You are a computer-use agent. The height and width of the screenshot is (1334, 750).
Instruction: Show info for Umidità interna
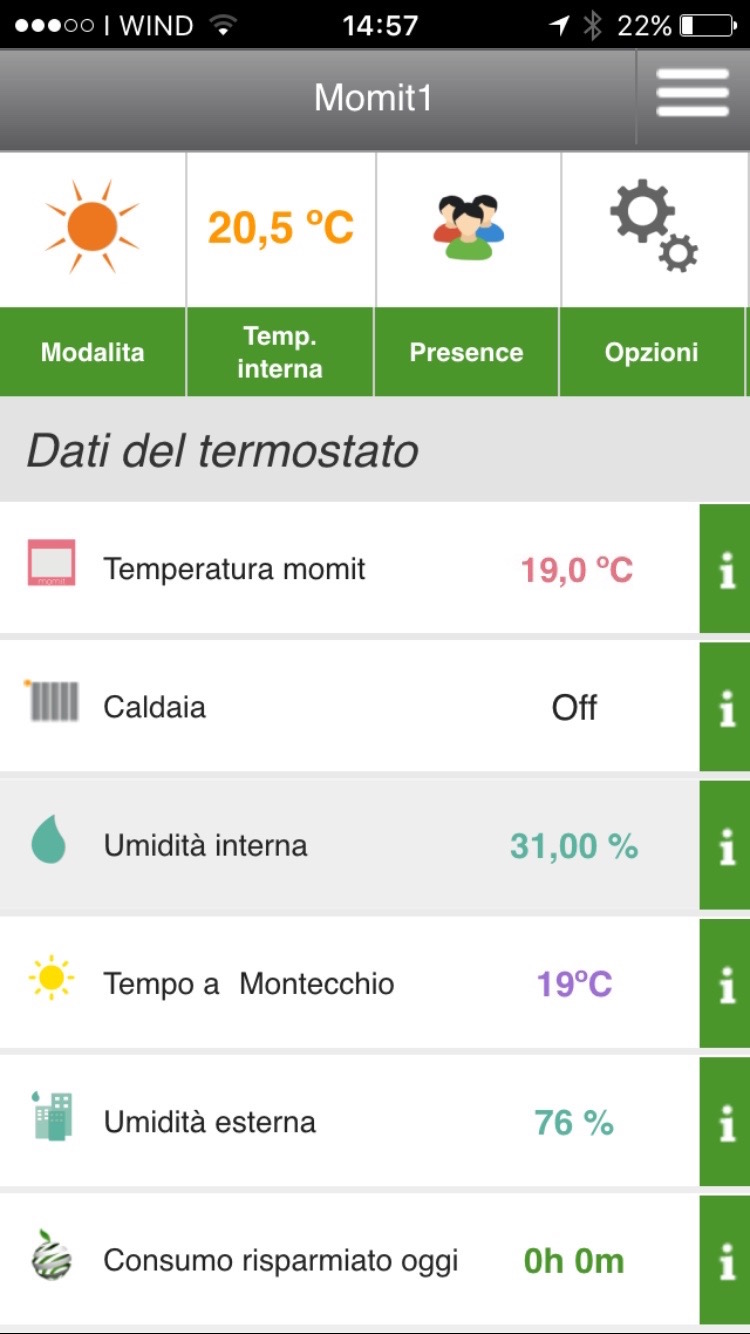click(x=726, y=847)
